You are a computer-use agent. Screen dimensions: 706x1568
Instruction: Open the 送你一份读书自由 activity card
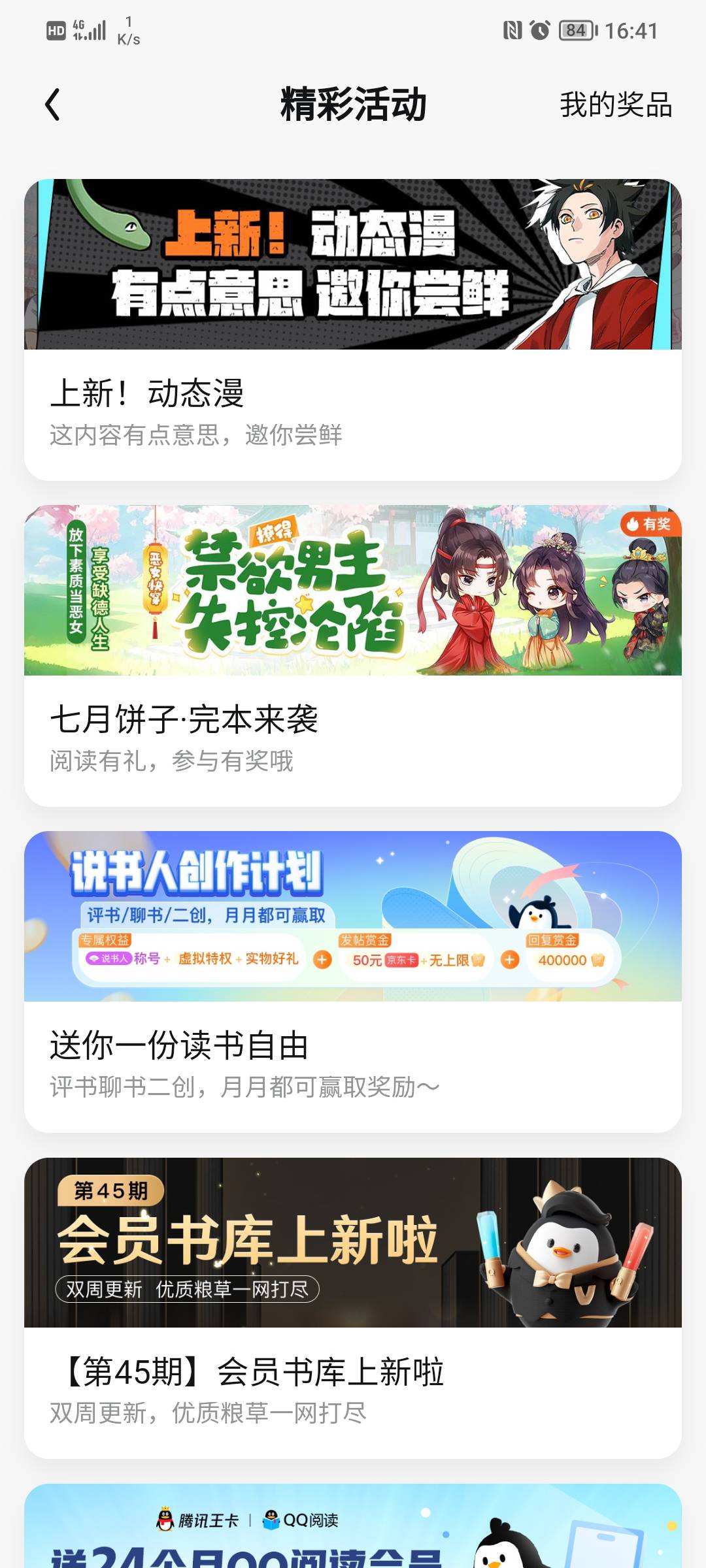point(353,982)
